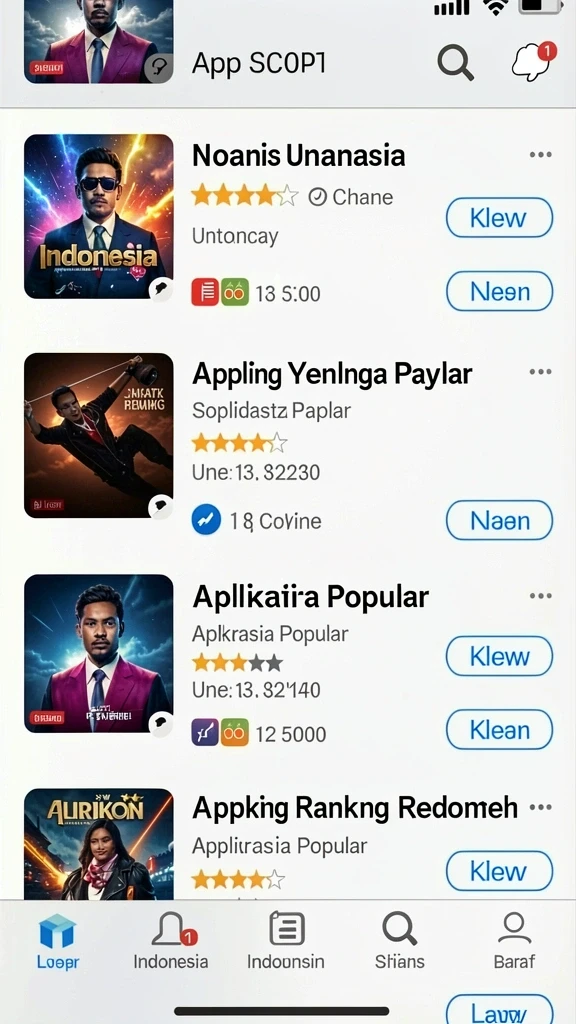
Task: Open overflow menu for Appking Rankng Redomeh
Action: coord(541,807)
